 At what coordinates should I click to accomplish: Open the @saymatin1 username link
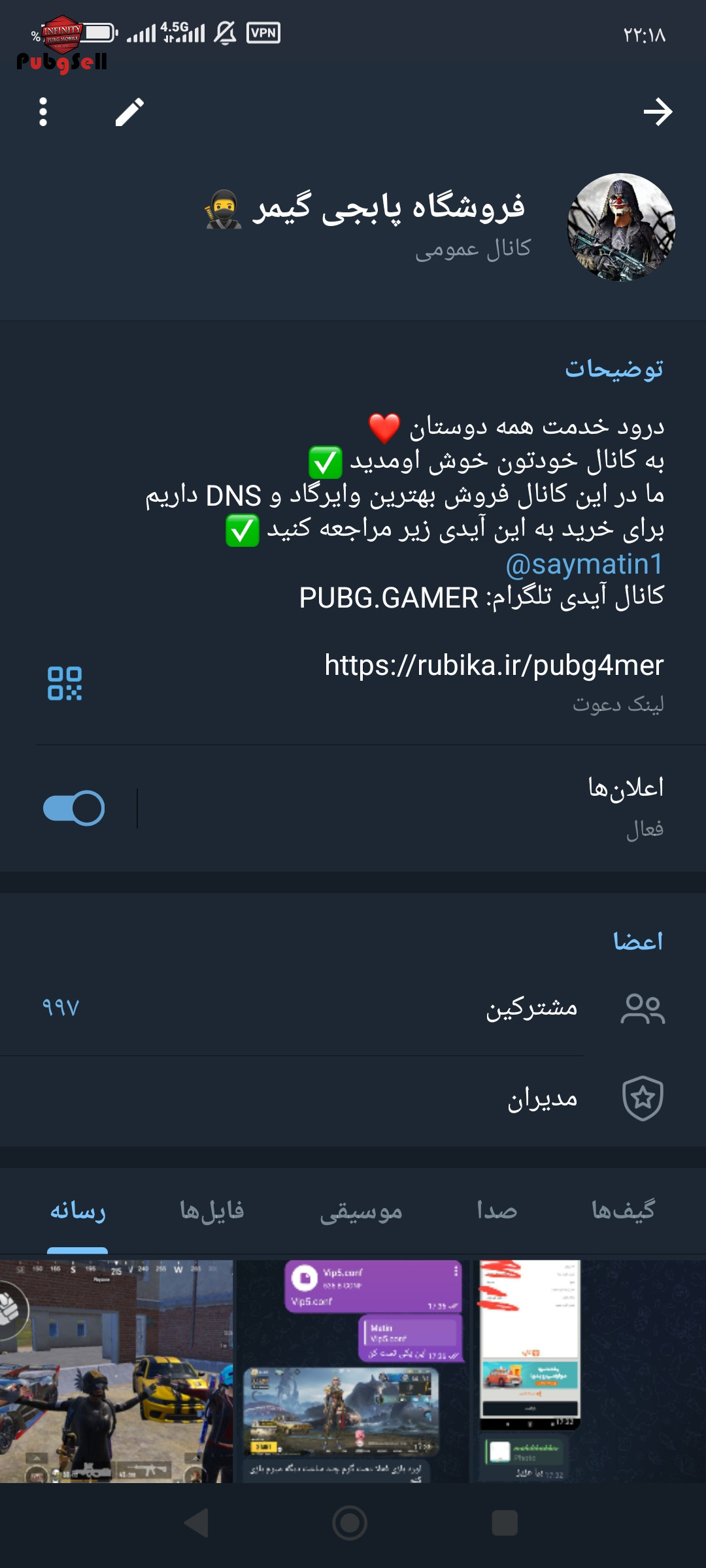click(x=584, y=564)
